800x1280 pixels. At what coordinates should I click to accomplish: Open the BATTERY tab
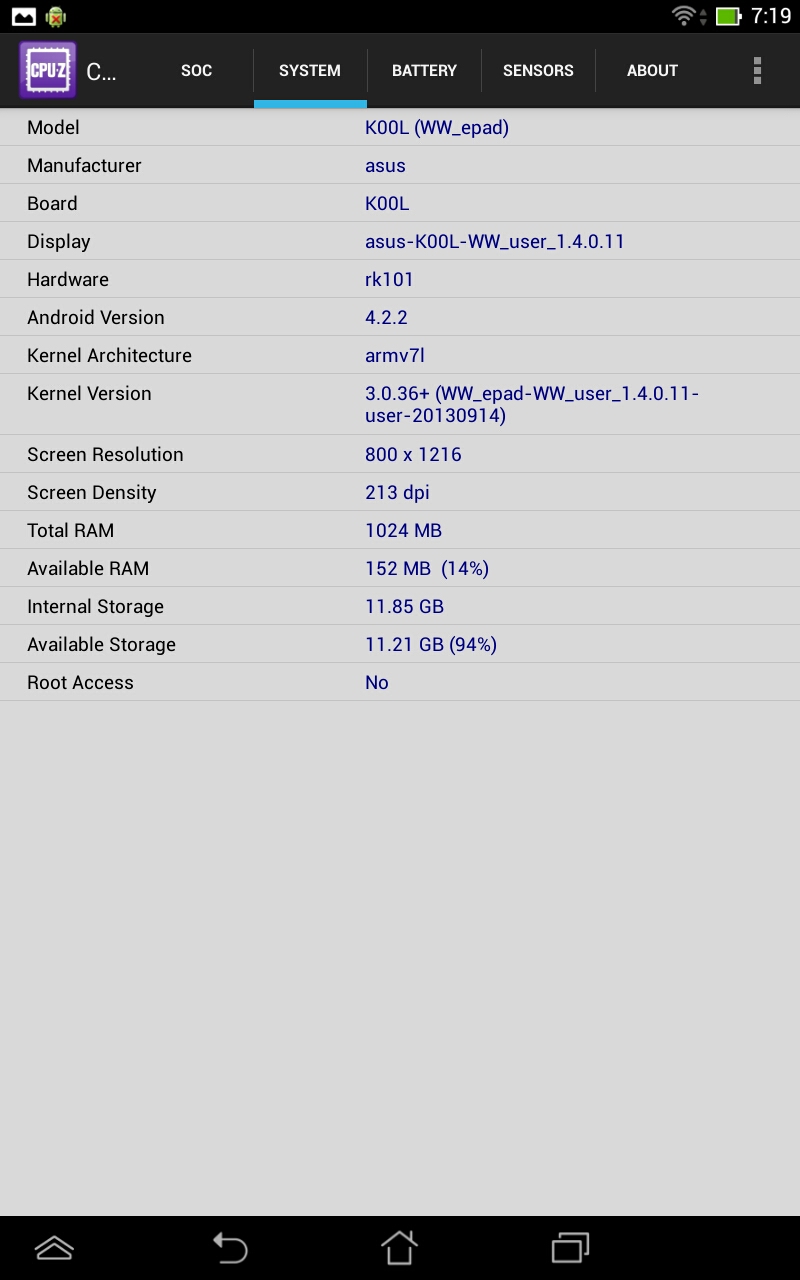[x=424, y=71]
